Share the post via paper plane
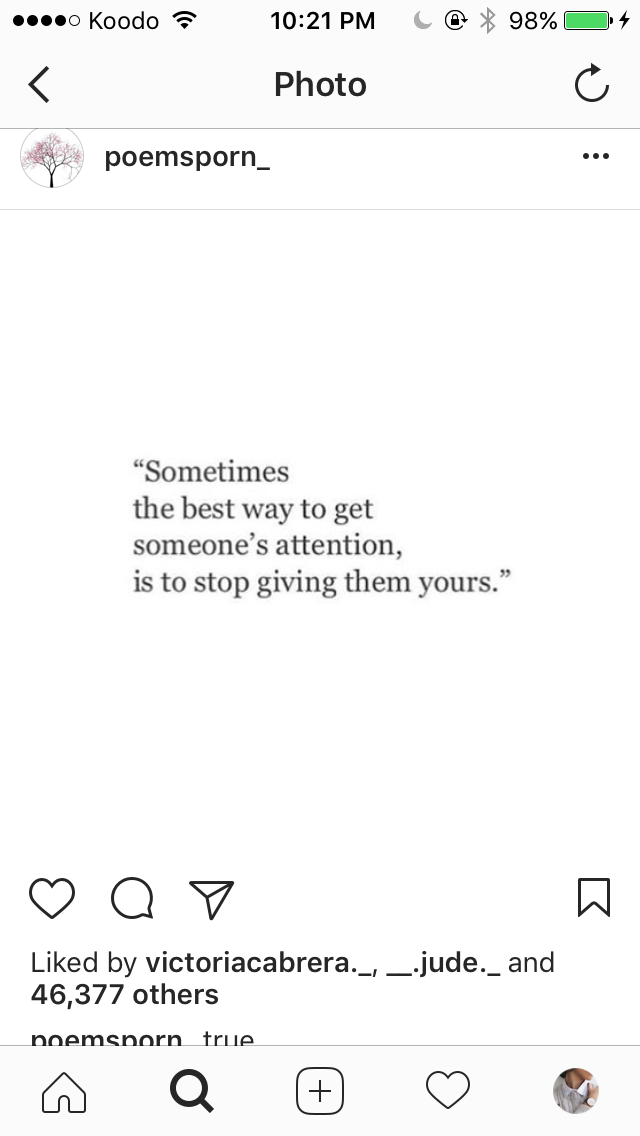This screenshot has width=640, height=1136. [211, 898]
